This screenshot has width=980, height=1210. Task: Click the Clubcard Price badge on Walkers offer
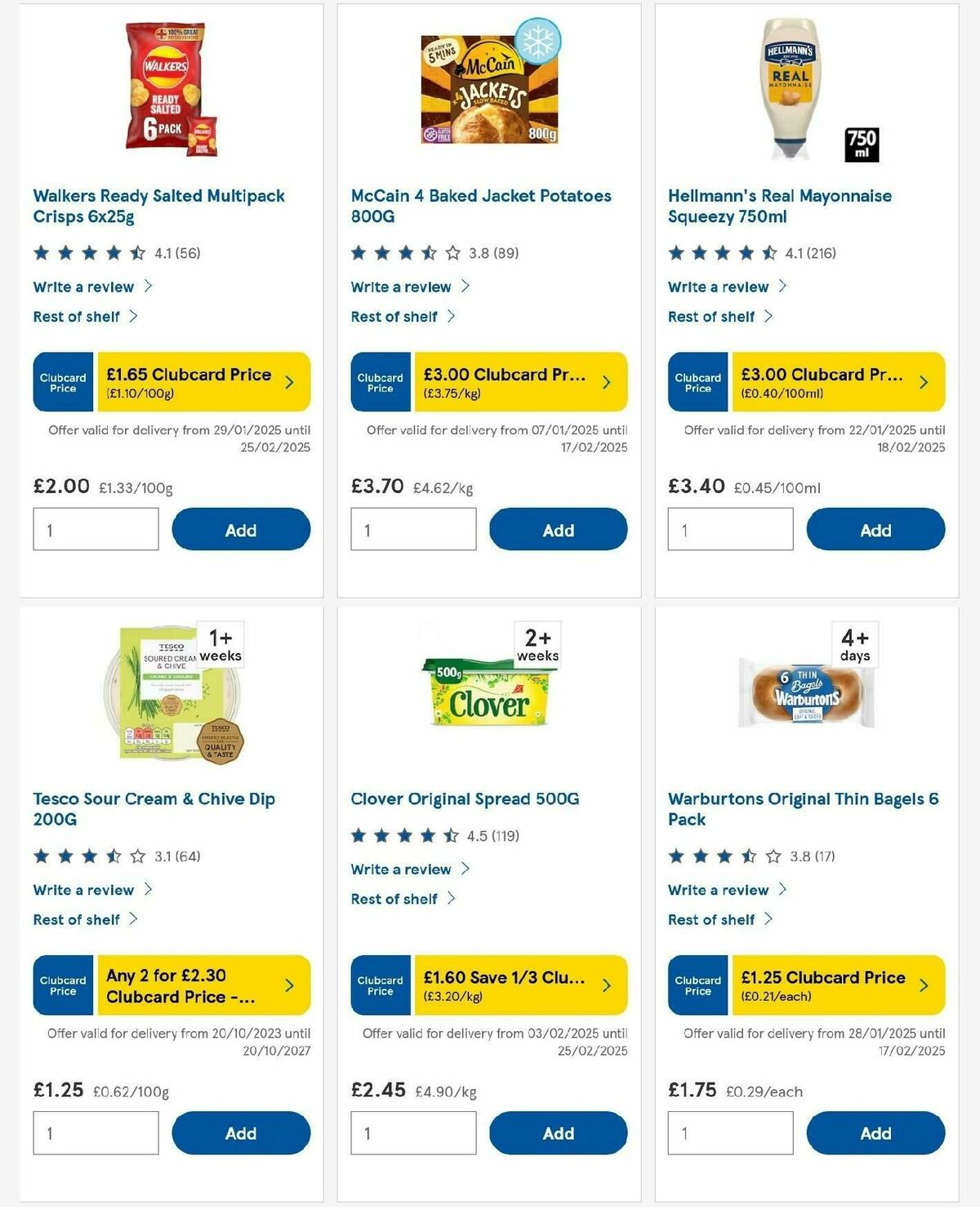[62, 381]
